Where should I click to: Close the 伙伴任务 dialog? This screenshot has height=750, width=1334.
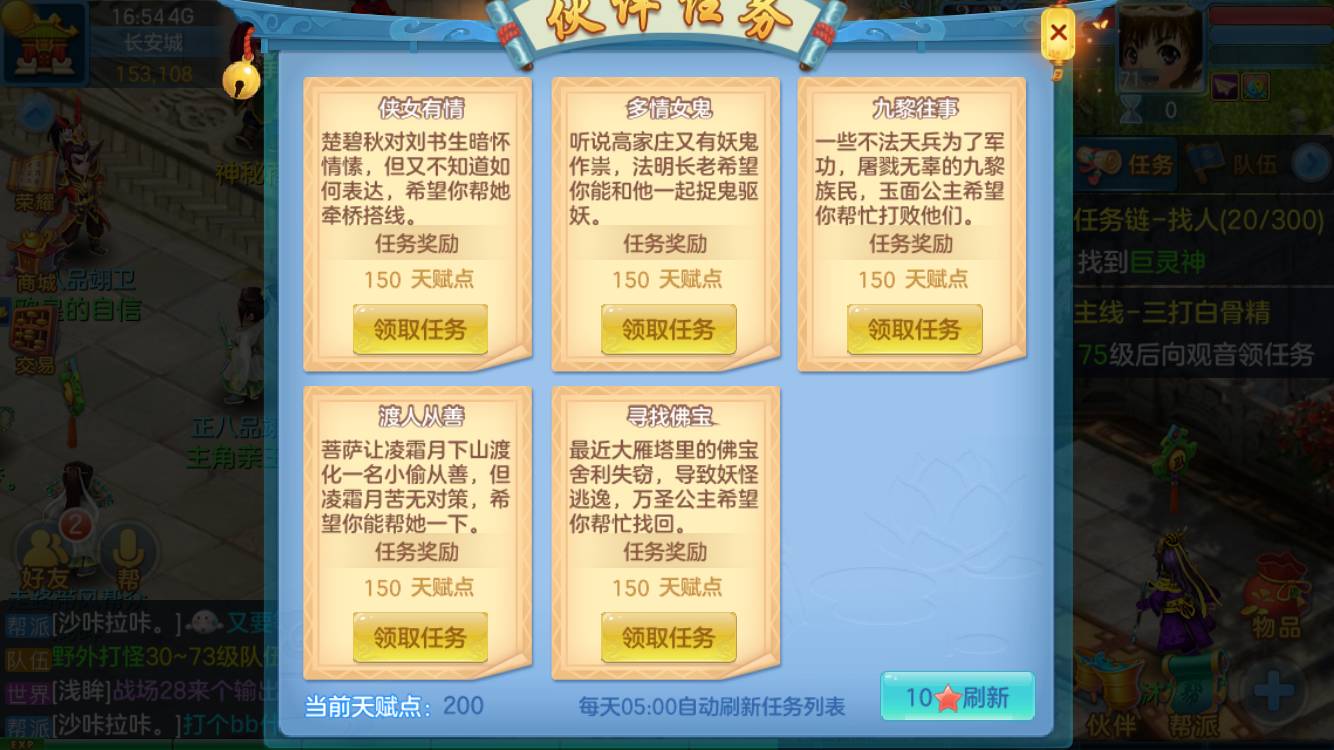click(x=1058, y=33)
